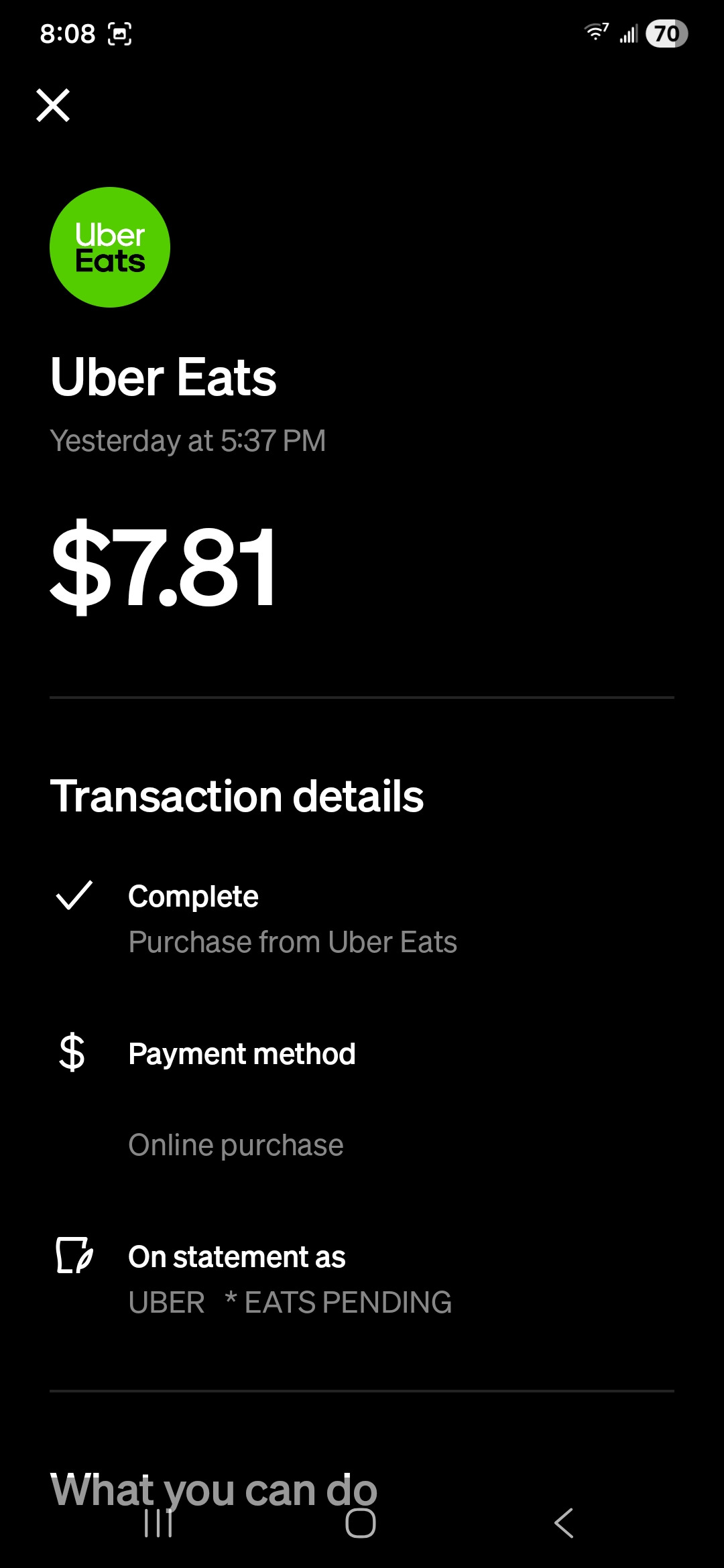
Task: Go to the phone's home screen
Action: (x=361, y=1523)
